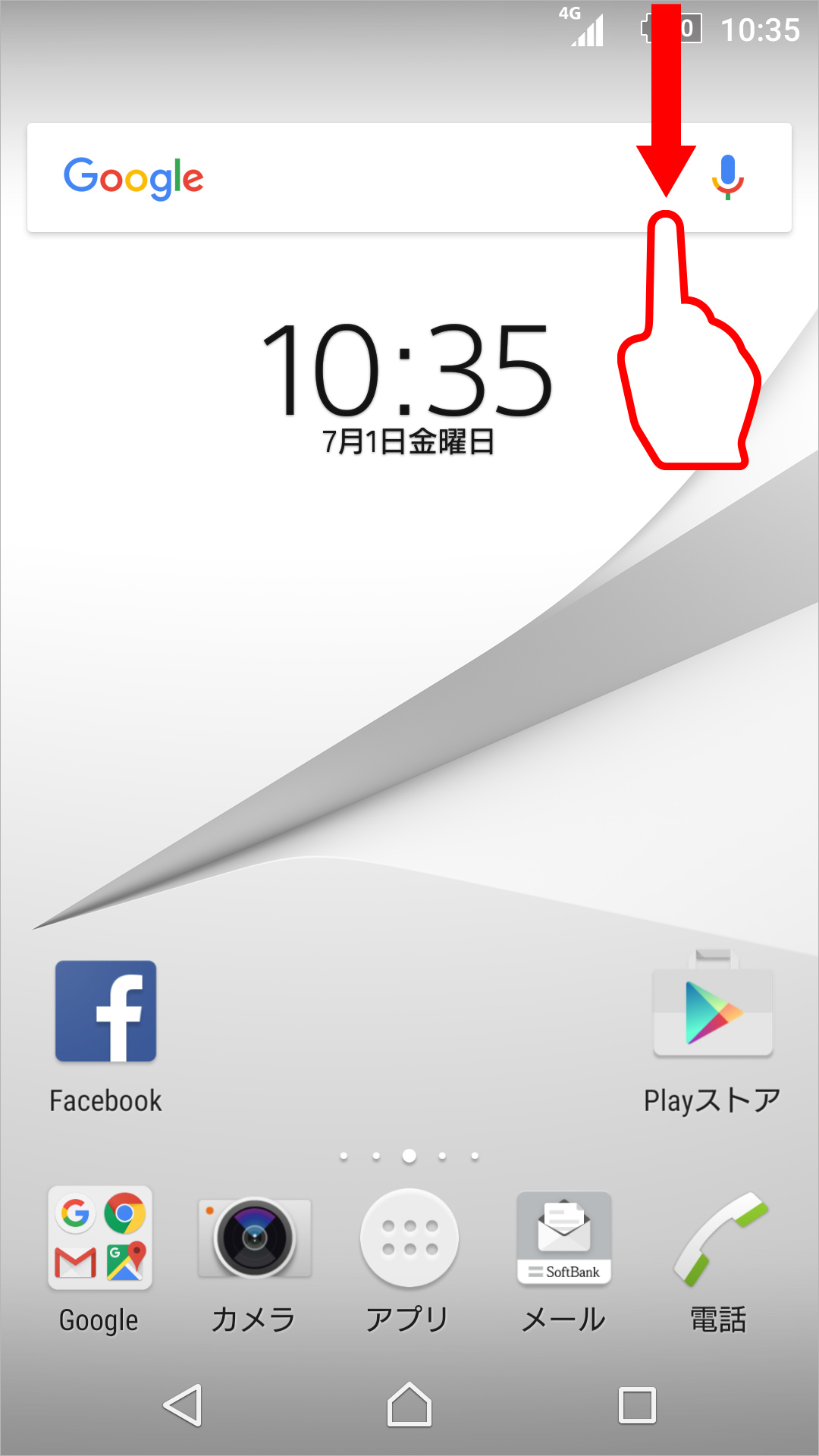
Task: Open the Gmail icon inside Google folder
Action: pyautogui.click(x=75, y=1262)
